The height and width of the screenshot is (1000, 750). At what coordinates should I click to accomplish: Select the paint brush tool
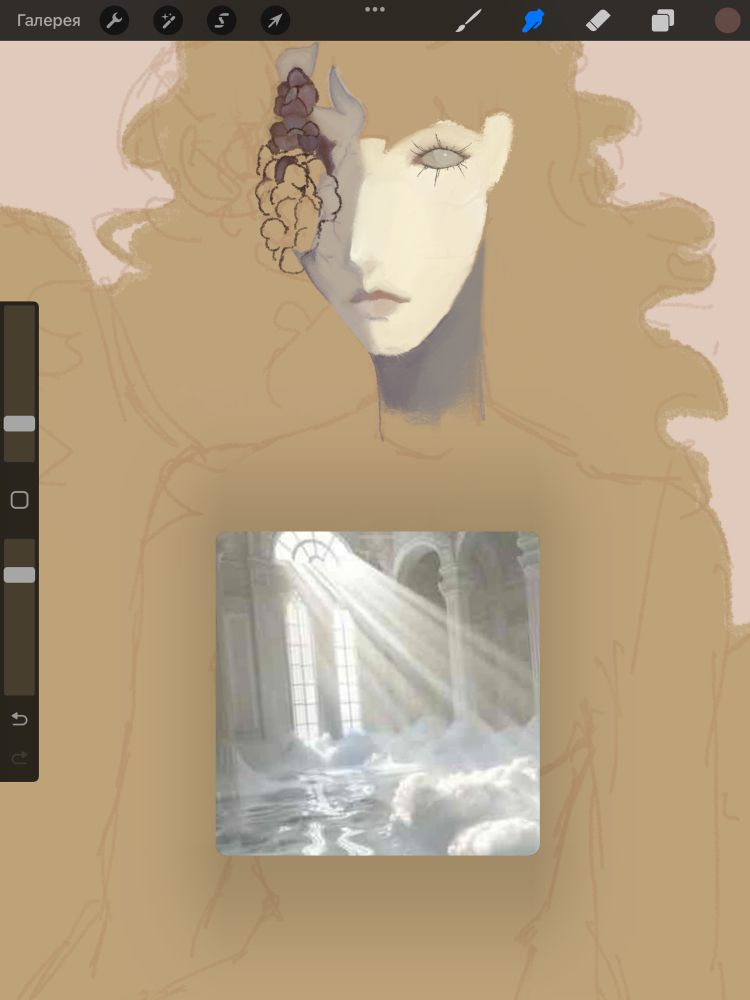(x=468, y=21)
